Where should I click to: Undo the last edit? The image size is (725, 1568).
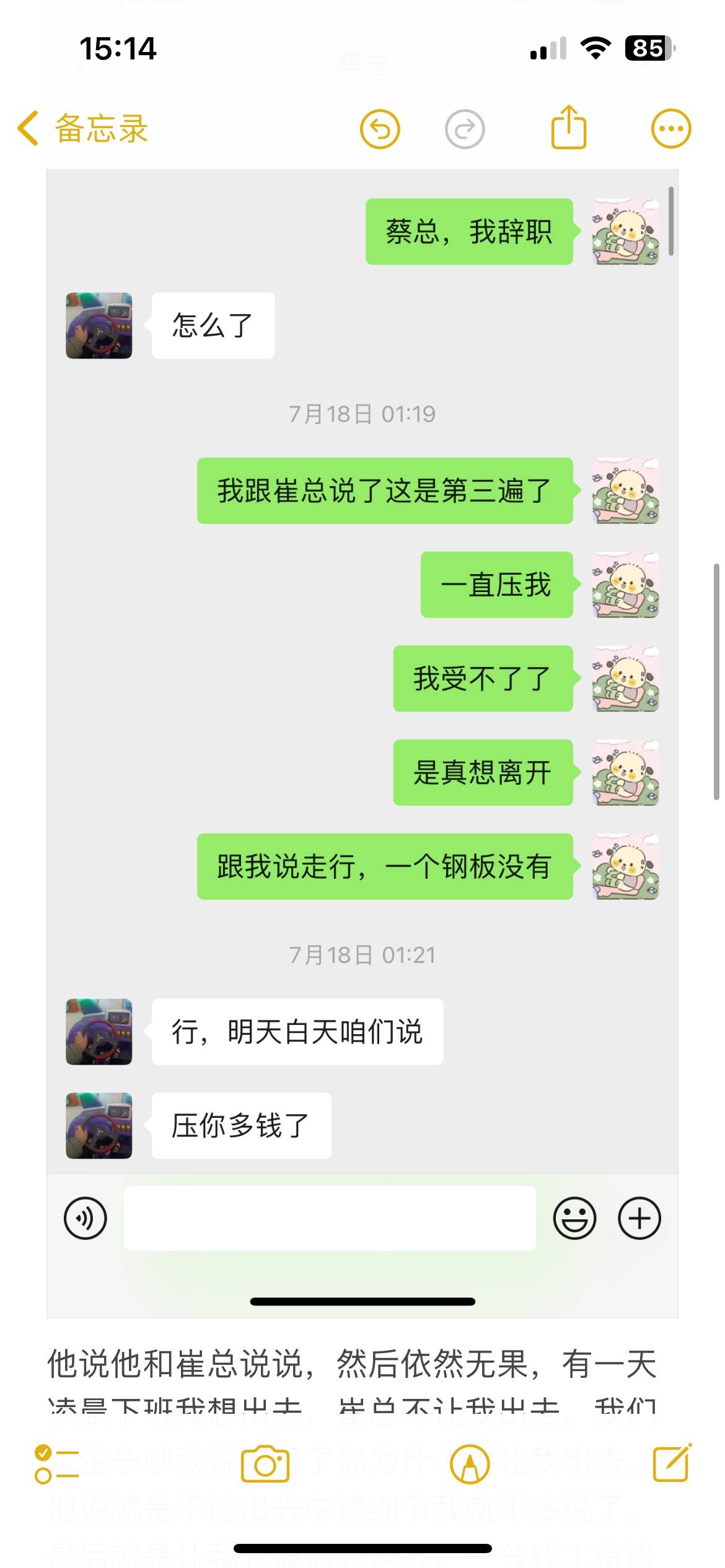[x=379, y=129]
